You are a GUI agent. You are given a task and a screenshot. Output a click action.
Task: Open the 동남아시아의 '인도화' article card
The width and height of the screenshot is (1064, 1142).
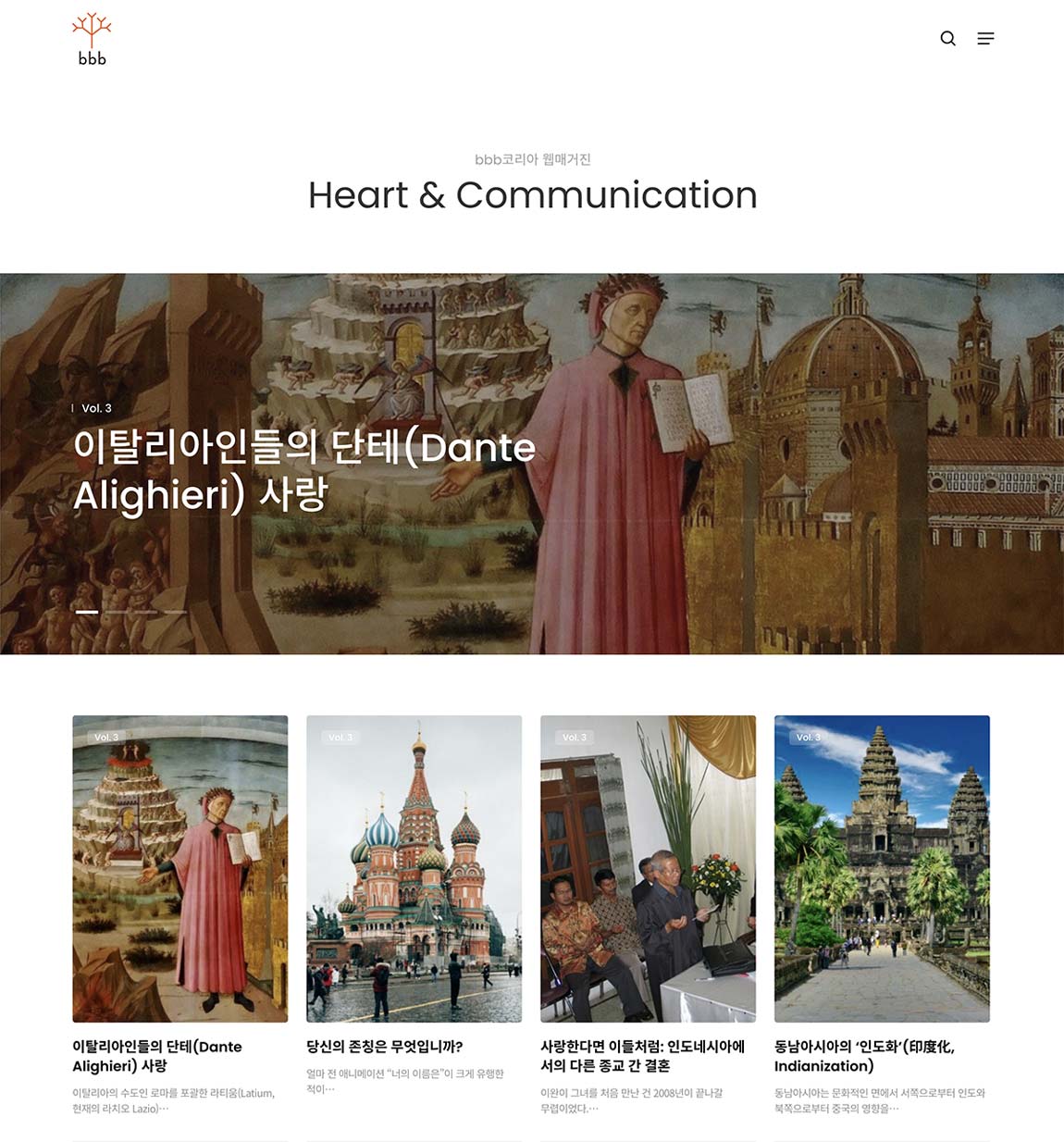click(882, 868)
